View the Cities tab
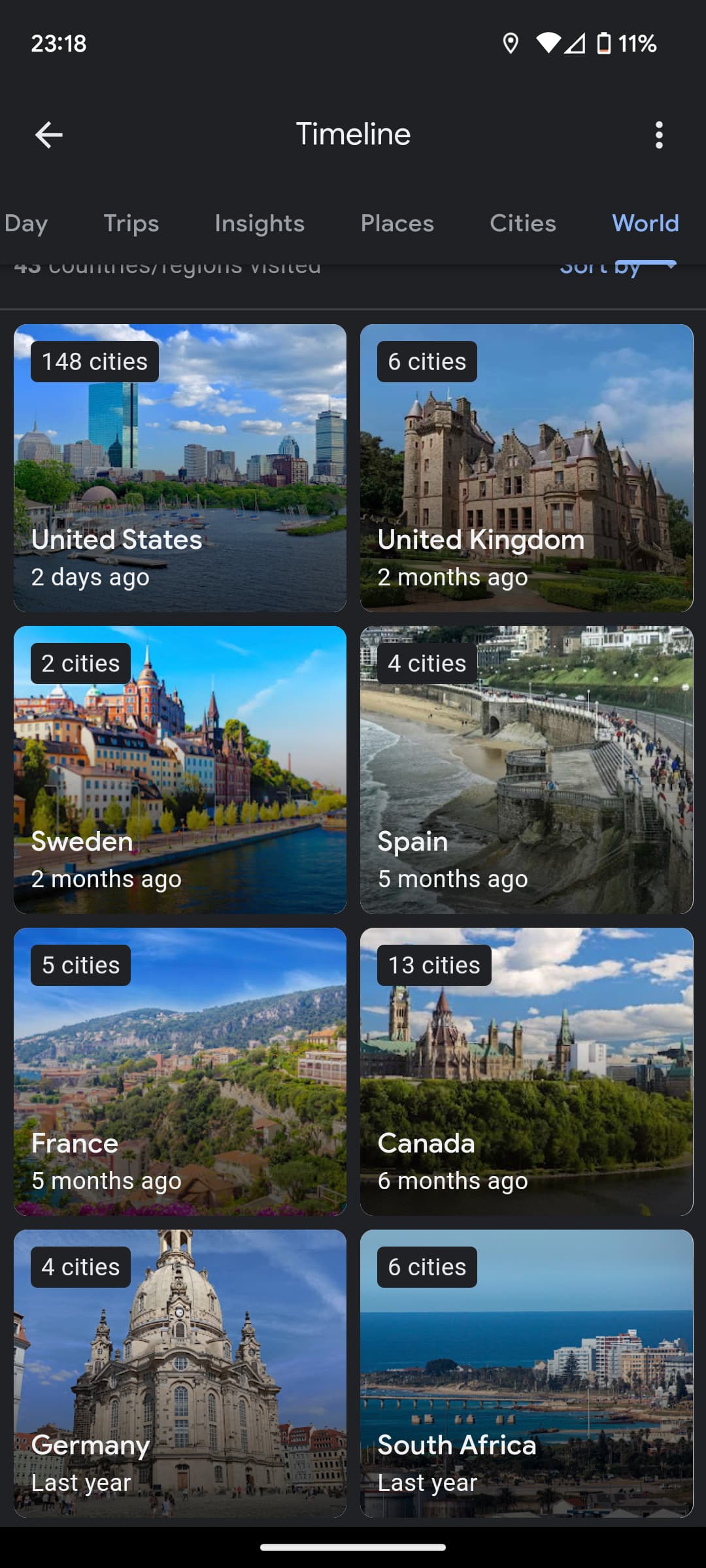Viewport: 706px width, 1568px height. 523,223
